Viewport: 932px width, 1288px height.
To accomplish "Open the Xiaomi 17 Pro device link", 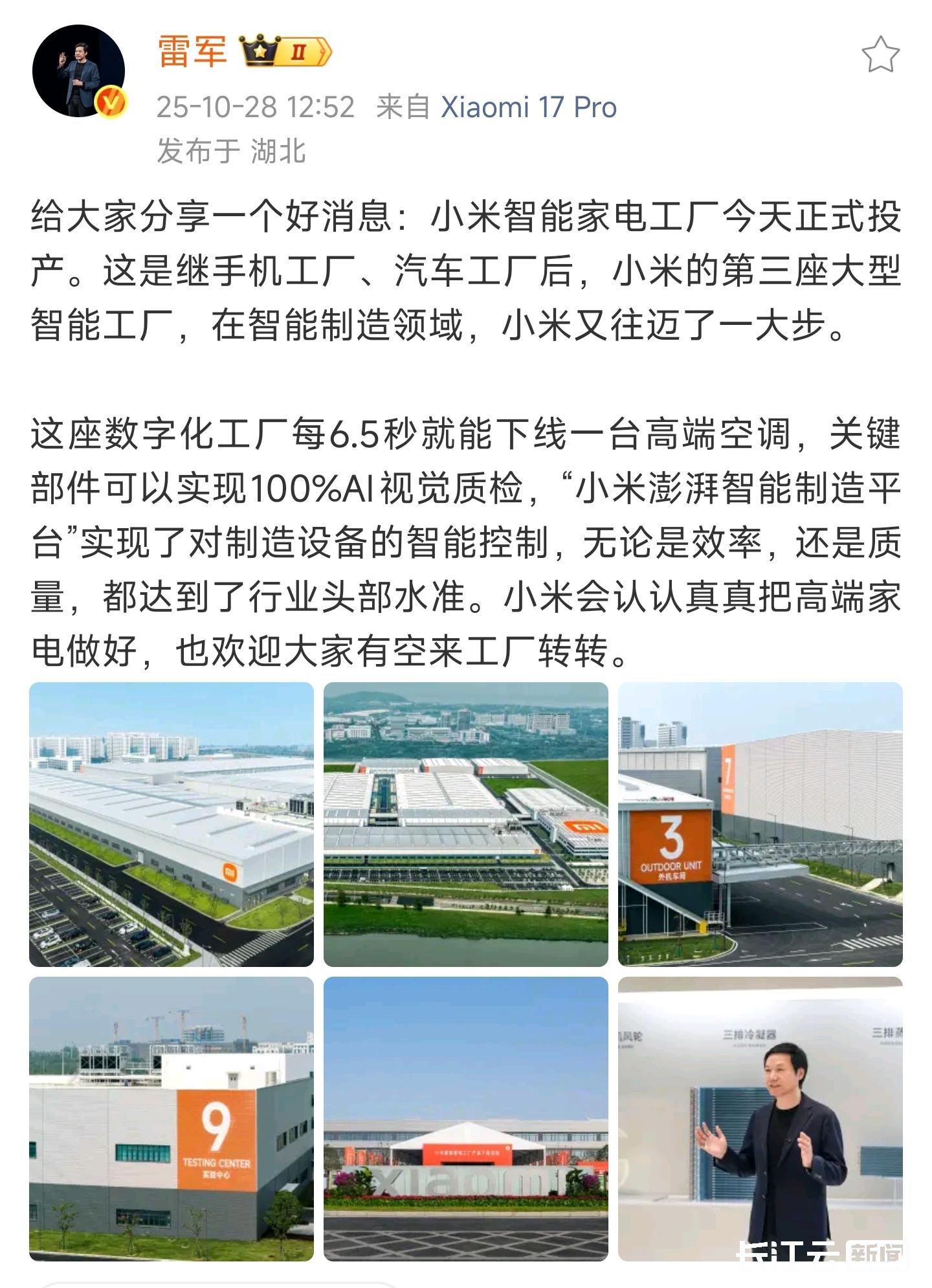I will click(x=528, y=107).
